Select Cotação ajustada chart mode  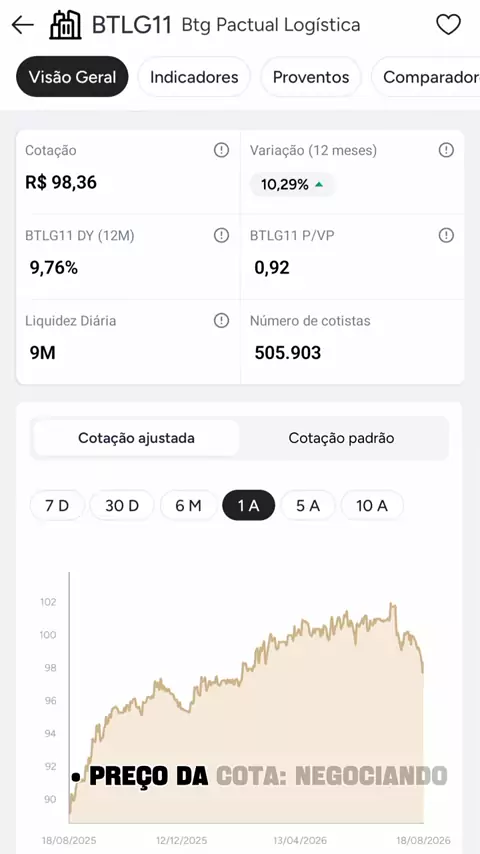(x=136, y=438)
